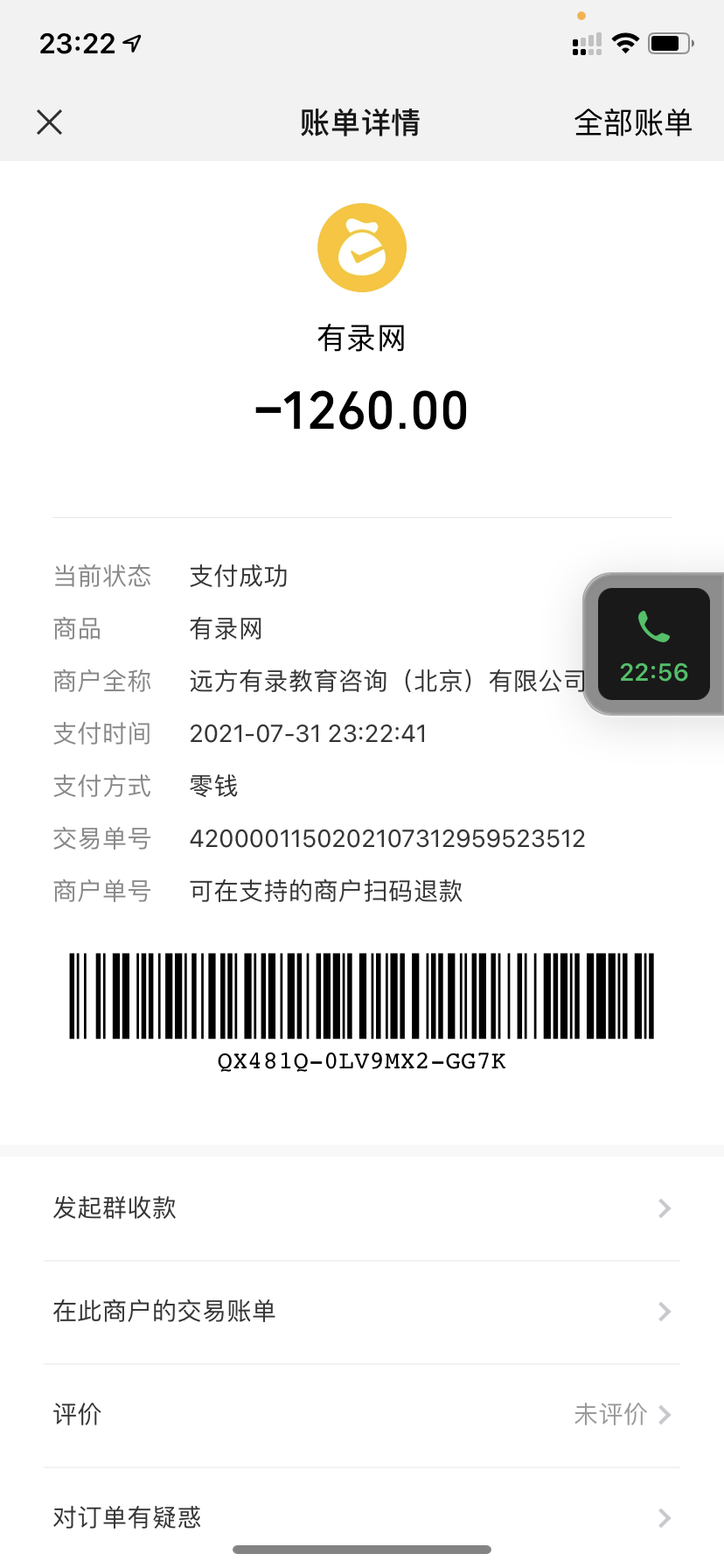Return to the ongoing call bubble
Image resolution: width=724 pixels, height=1568 pixels.
click(653, 645)
